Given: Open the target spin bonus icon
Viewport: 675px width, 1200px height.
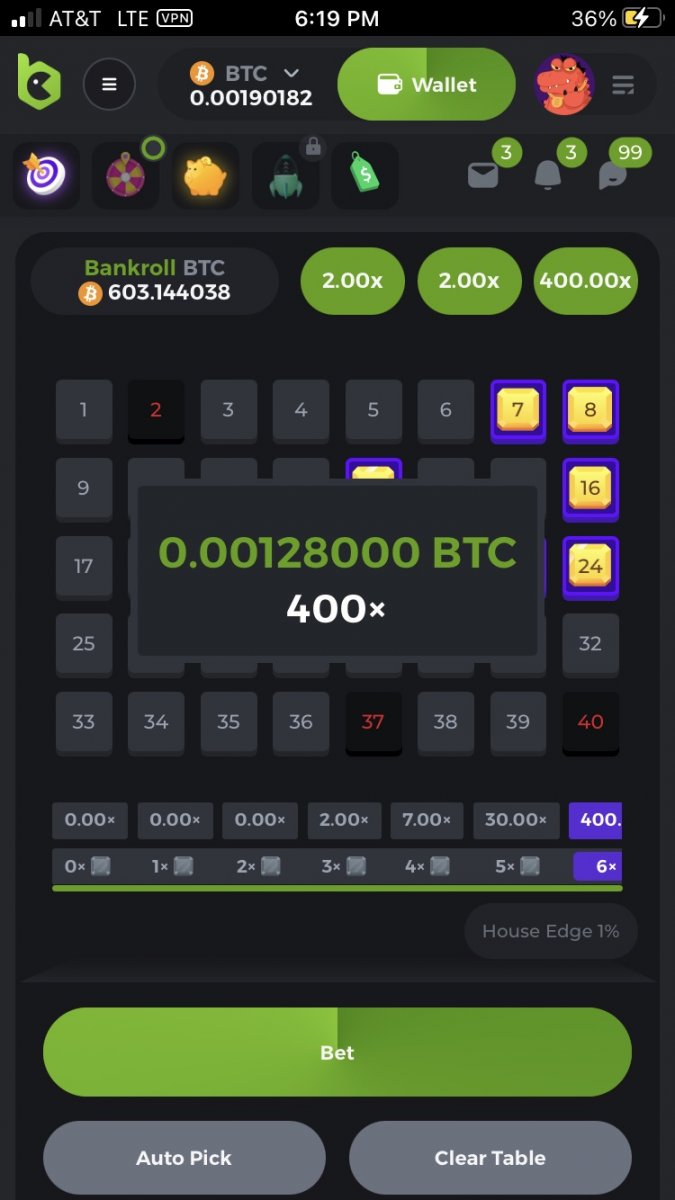Looking at the screenshot, I should 45,175.
